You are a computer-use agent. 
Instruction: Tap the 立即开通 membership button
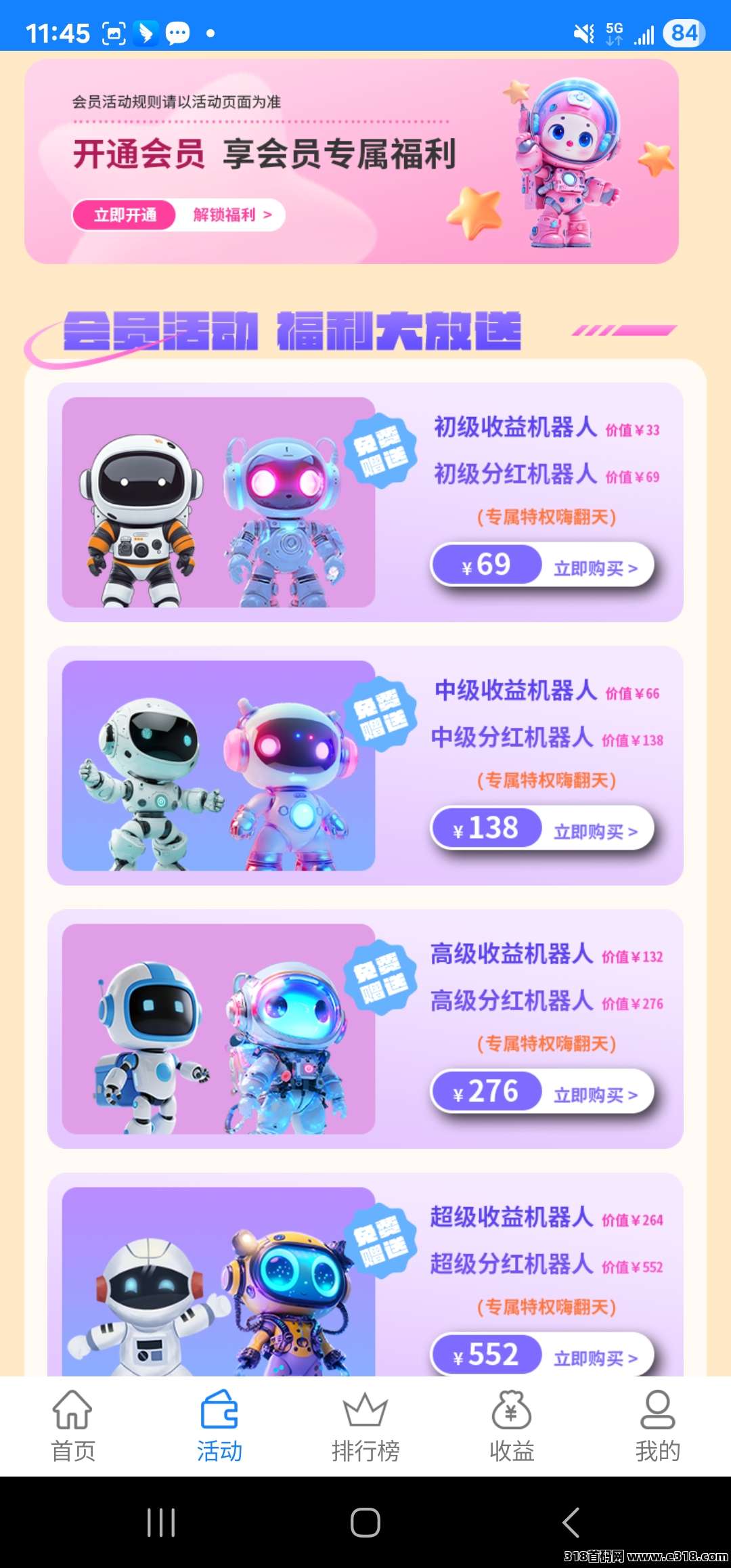click(125, 215)
